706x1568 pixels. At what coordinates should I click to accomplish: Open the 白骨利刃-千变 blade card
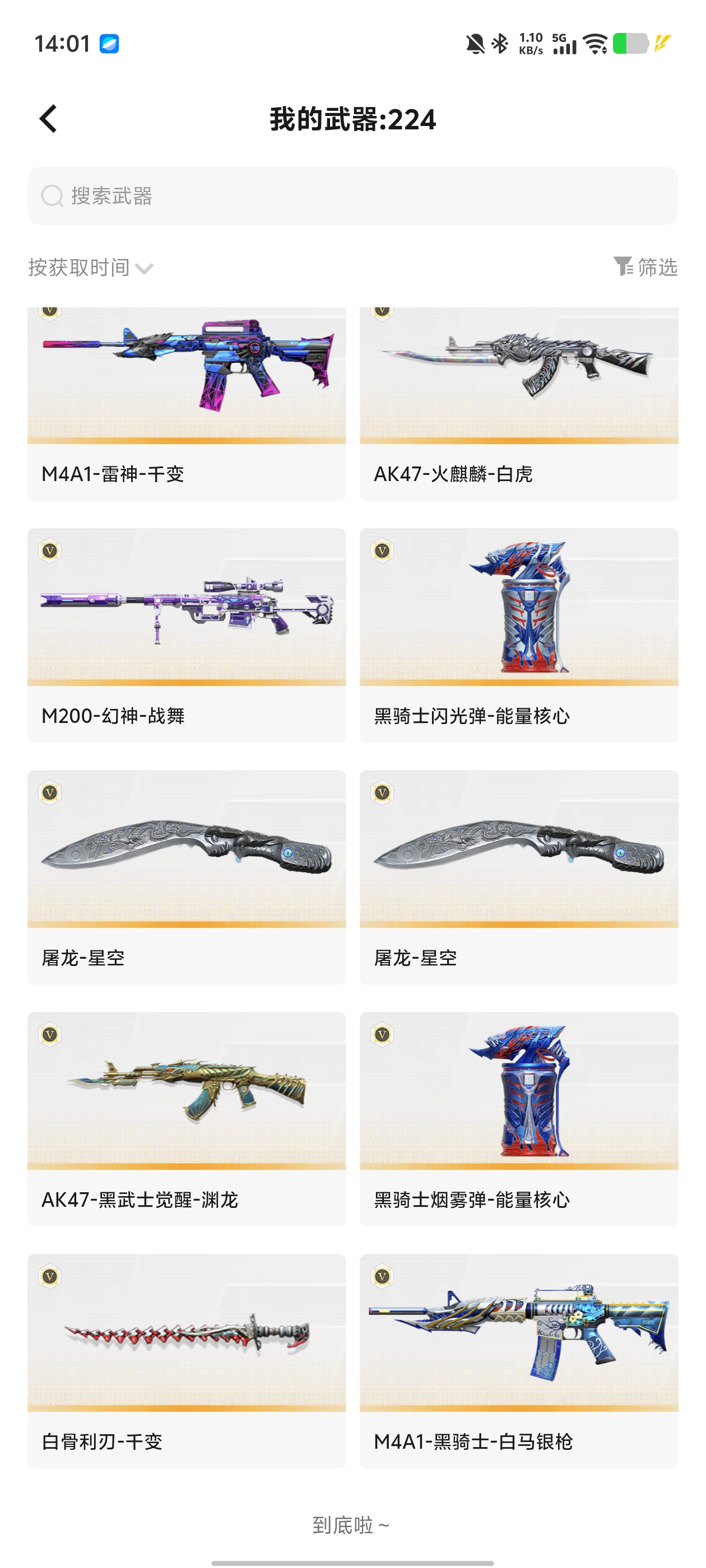pyautogui.click(x=187, y=1361)
